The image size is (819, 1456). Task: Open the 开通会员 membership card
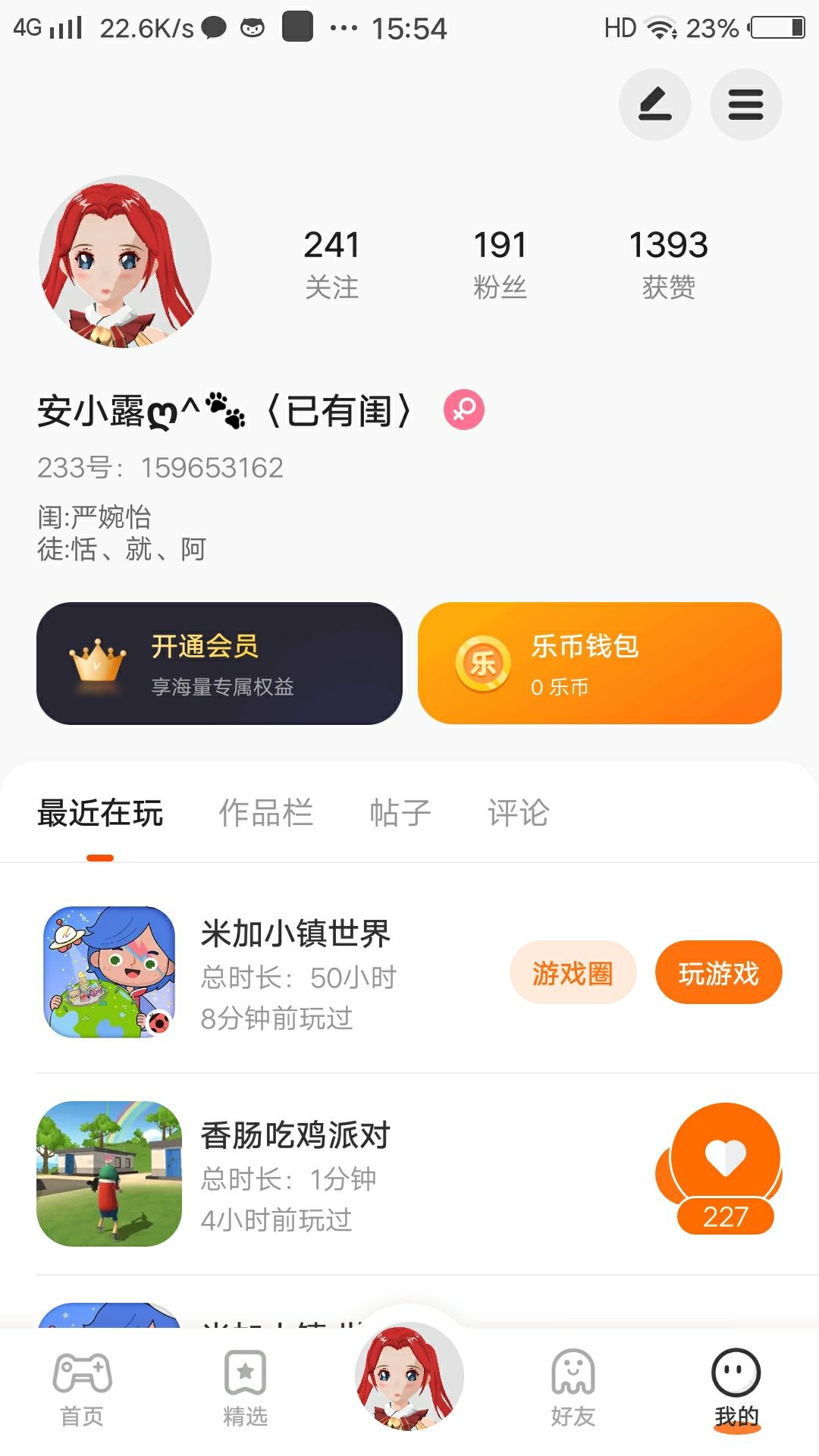(219, 664)
